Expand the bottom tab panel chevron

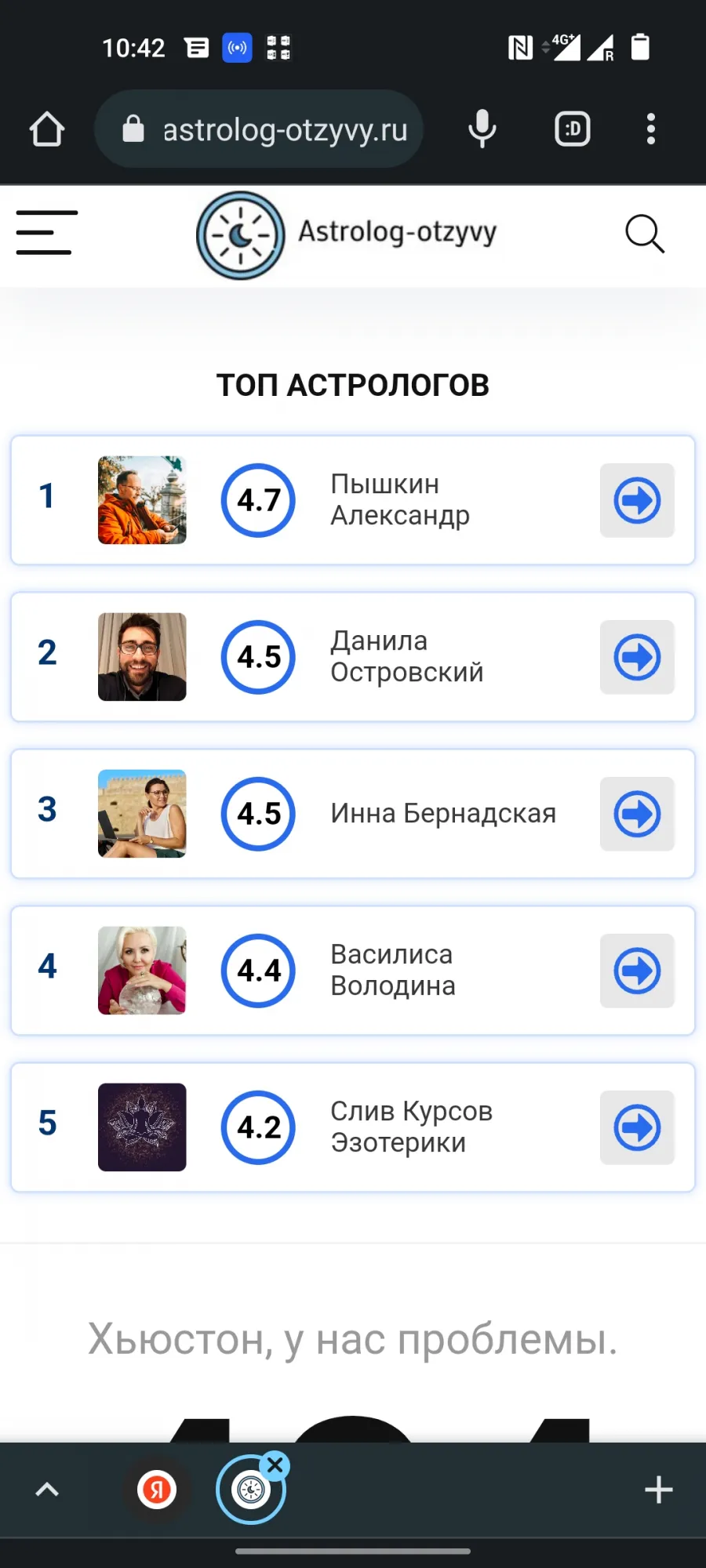pyautogui.click(x=47, y=1490)
